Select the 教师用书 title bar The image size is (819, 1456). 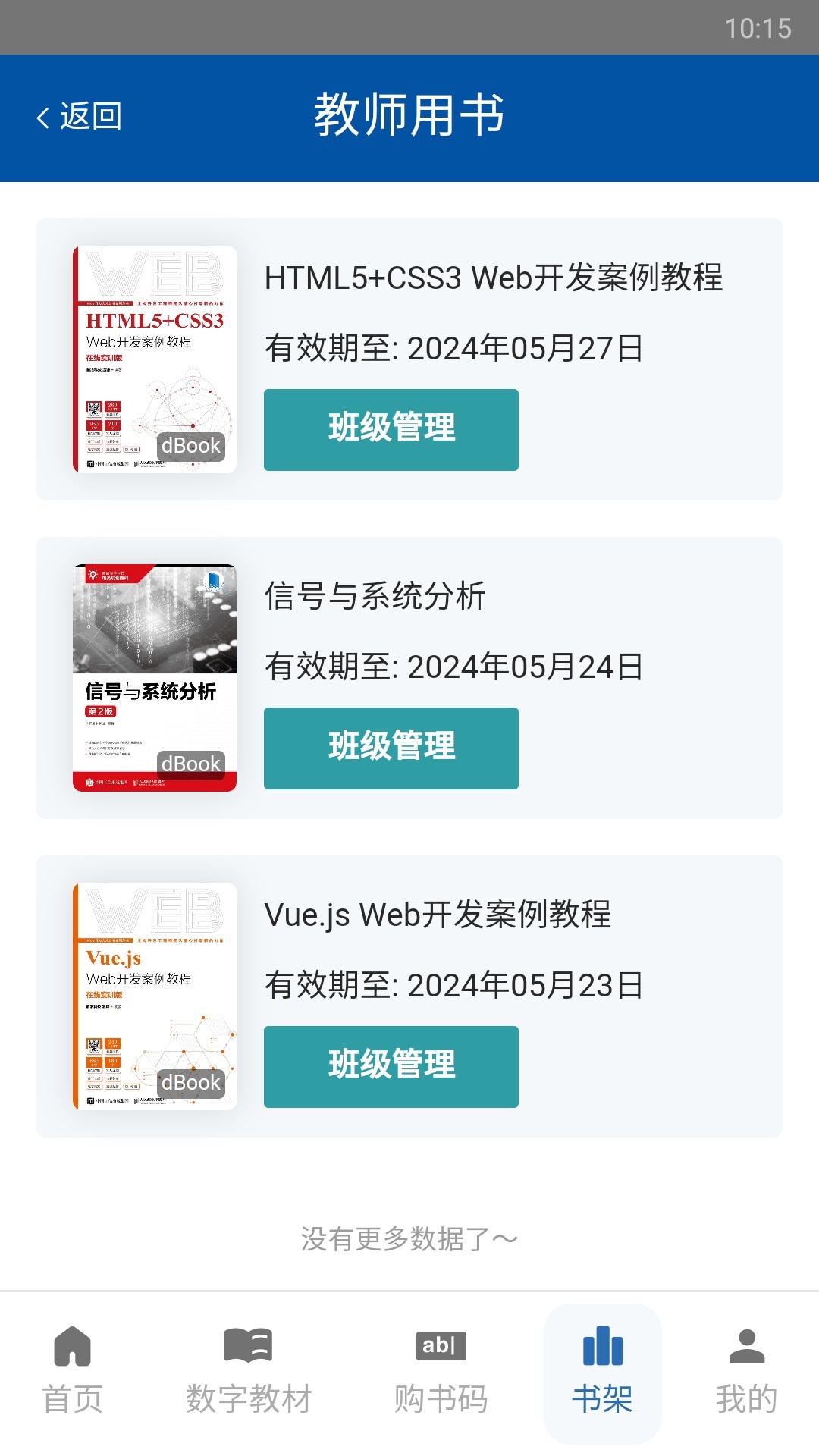409,114
